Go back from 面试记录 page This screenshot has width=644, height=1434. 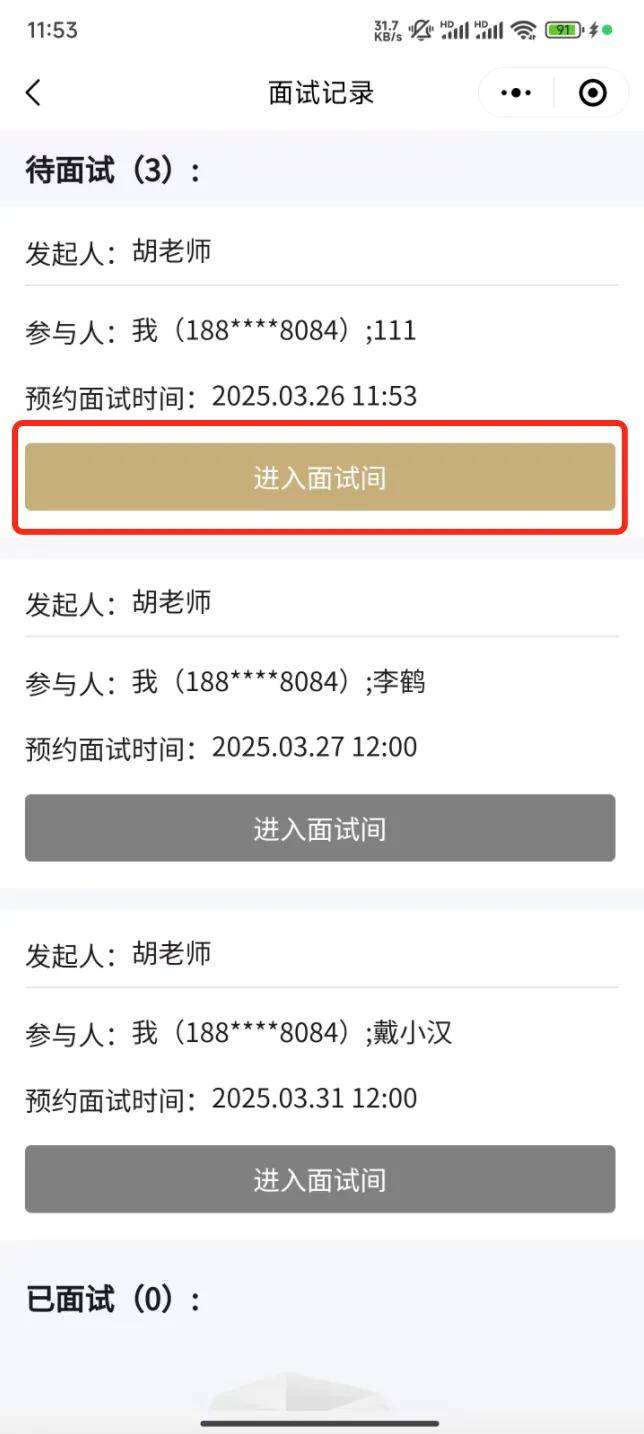click(34, 93)
